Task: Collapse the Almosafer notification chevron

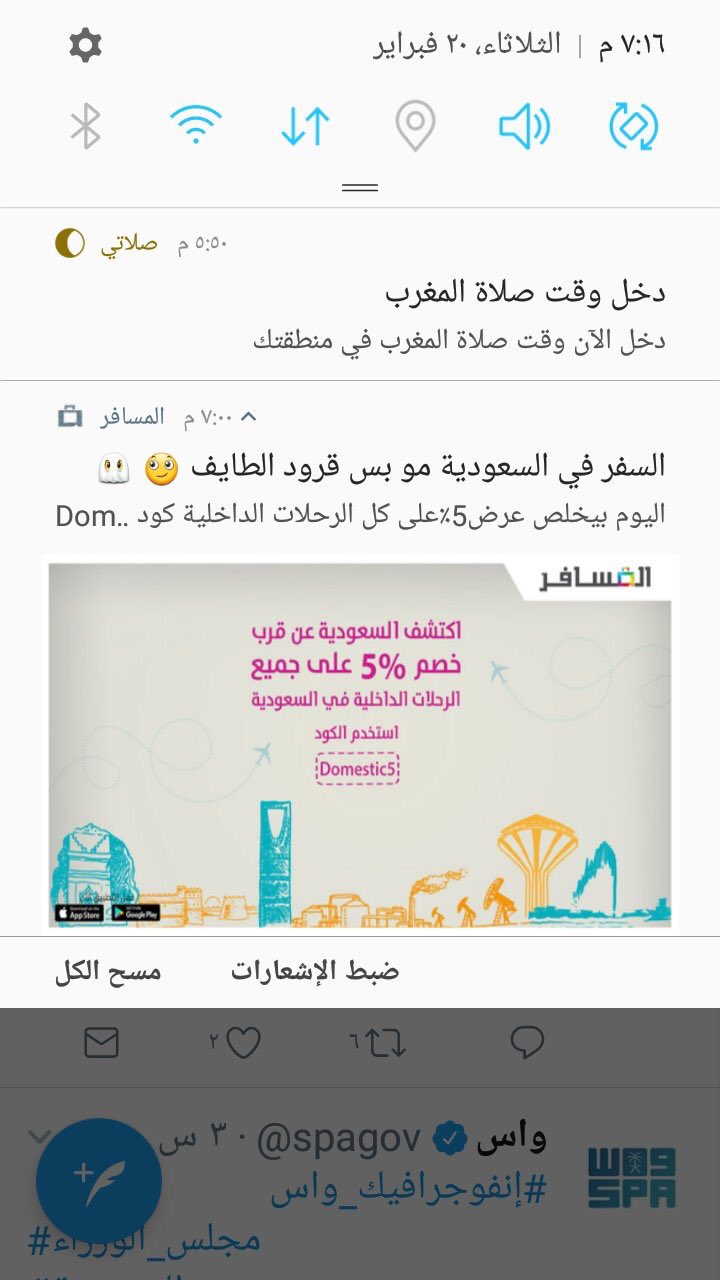Action: point(250,416)
